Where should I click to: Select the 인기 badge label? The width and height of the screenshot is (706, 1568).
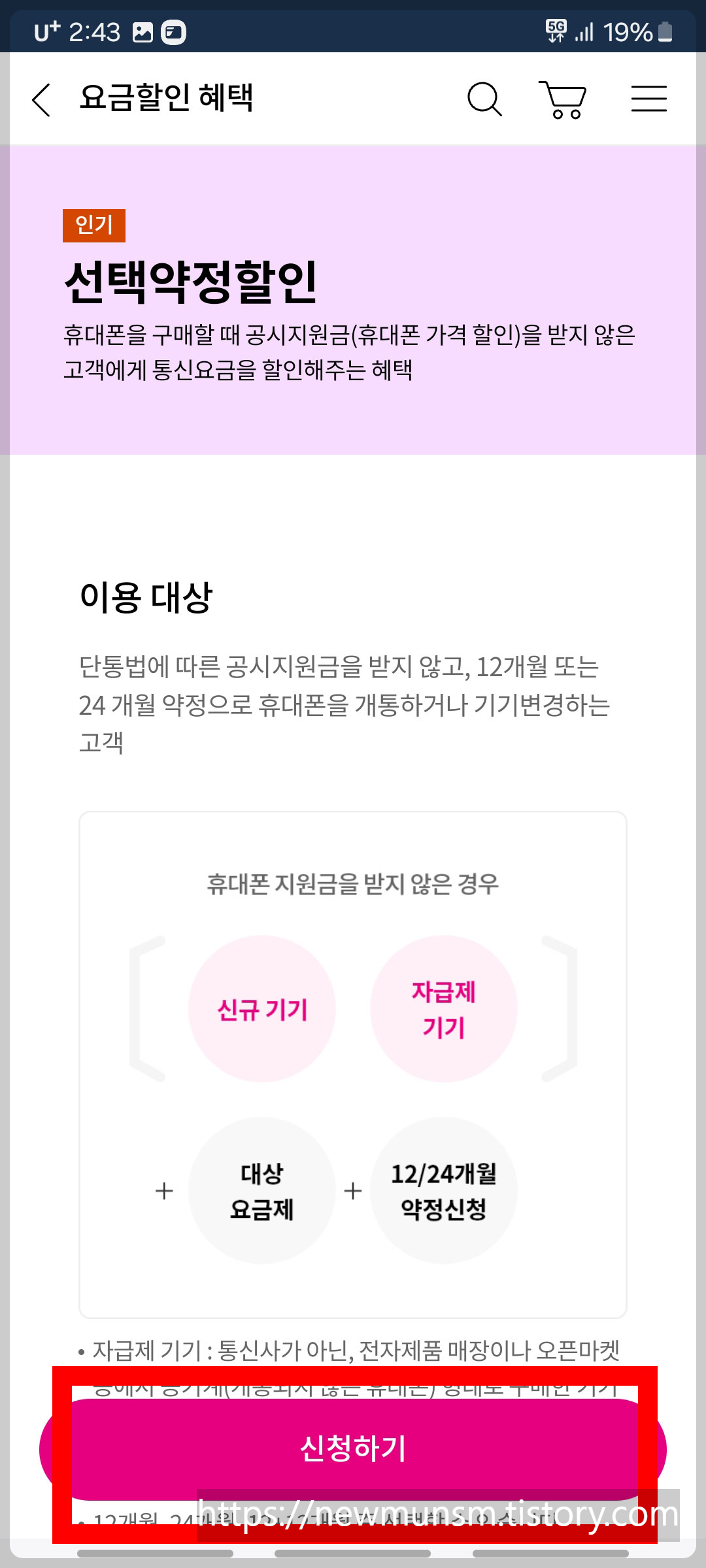click(93, 225)
